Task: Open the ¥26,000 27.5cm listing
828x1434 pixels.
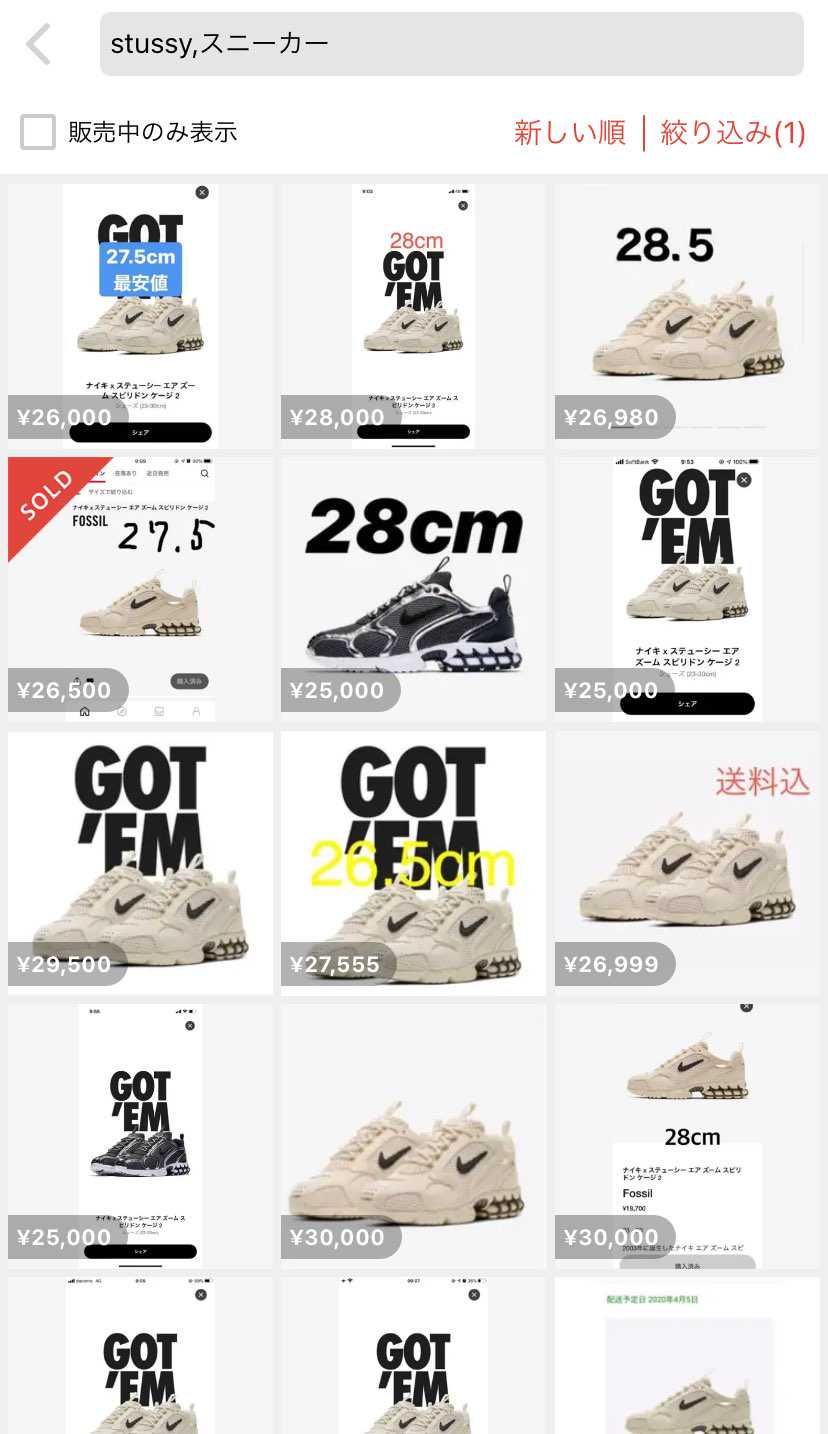Action: [x=140, y=314]
